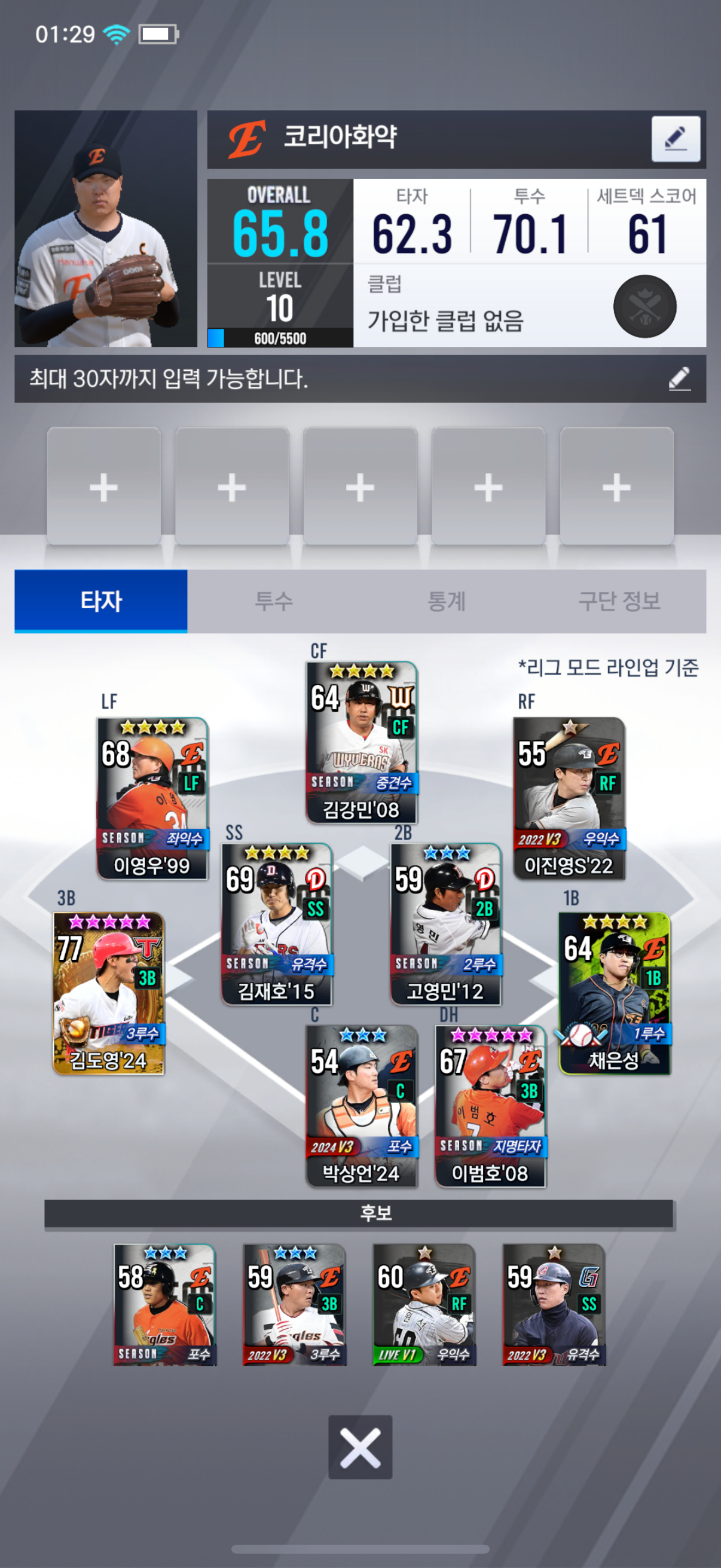
Task: Open third baseman 김도영'24 card
Action: click(x=109, y=993)
